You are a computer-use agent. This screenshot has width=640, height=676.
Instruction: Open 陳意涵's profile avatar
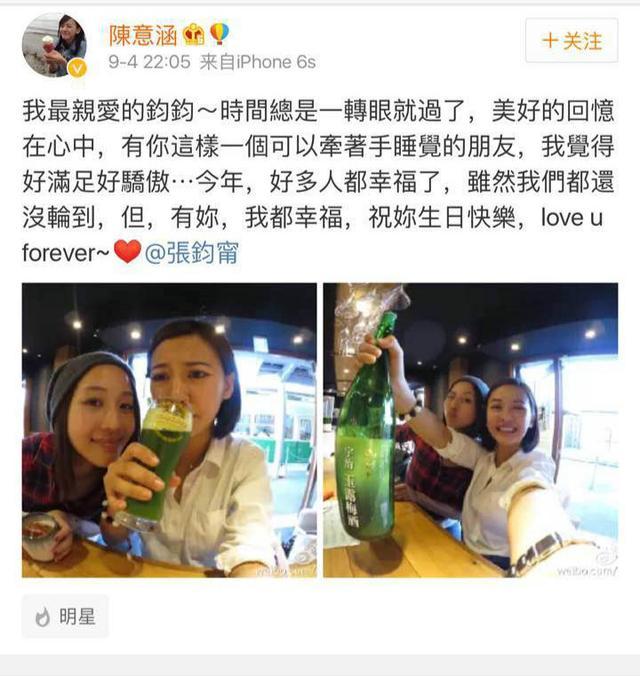(54, 45)
